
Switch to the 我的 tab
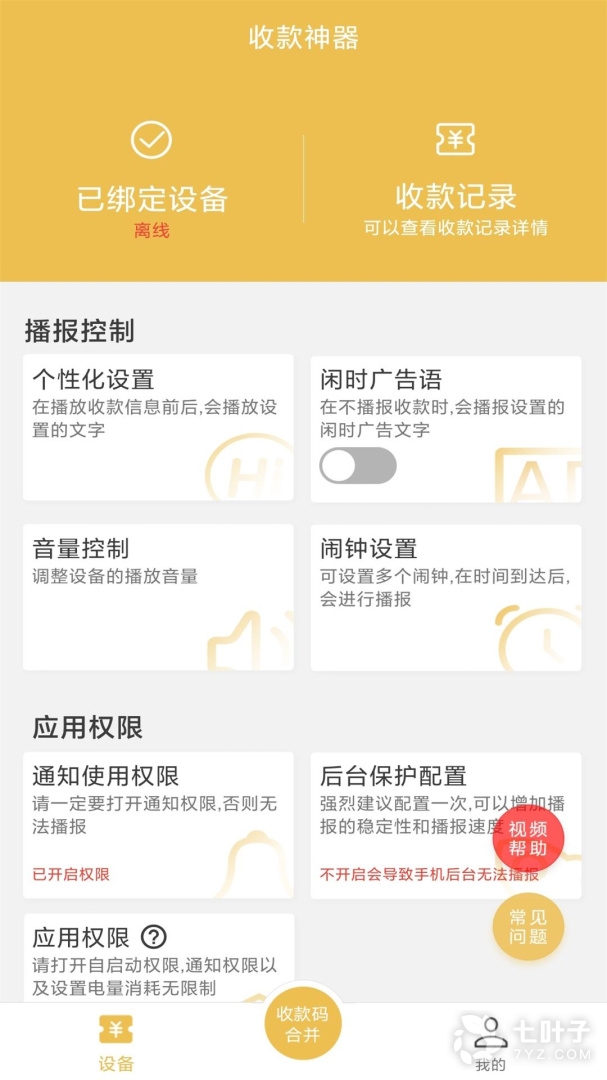point(490,1043)
